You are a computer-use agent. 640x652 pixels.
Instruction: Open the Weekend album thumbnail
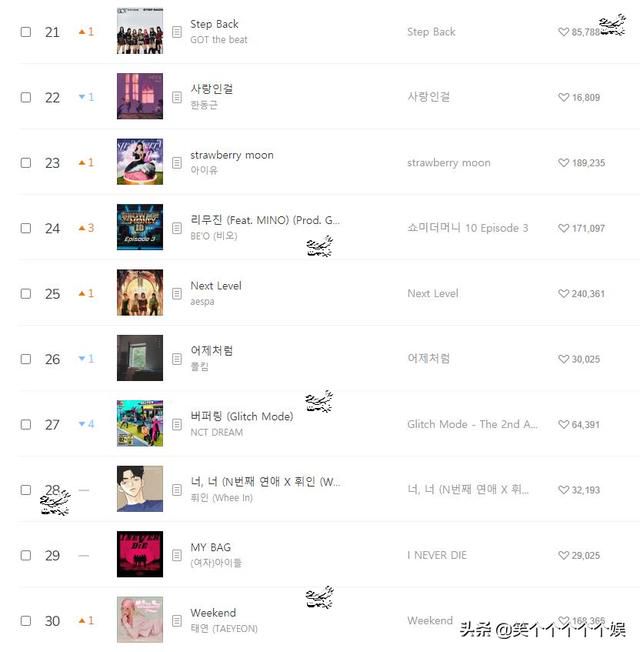tap(139, 620)
